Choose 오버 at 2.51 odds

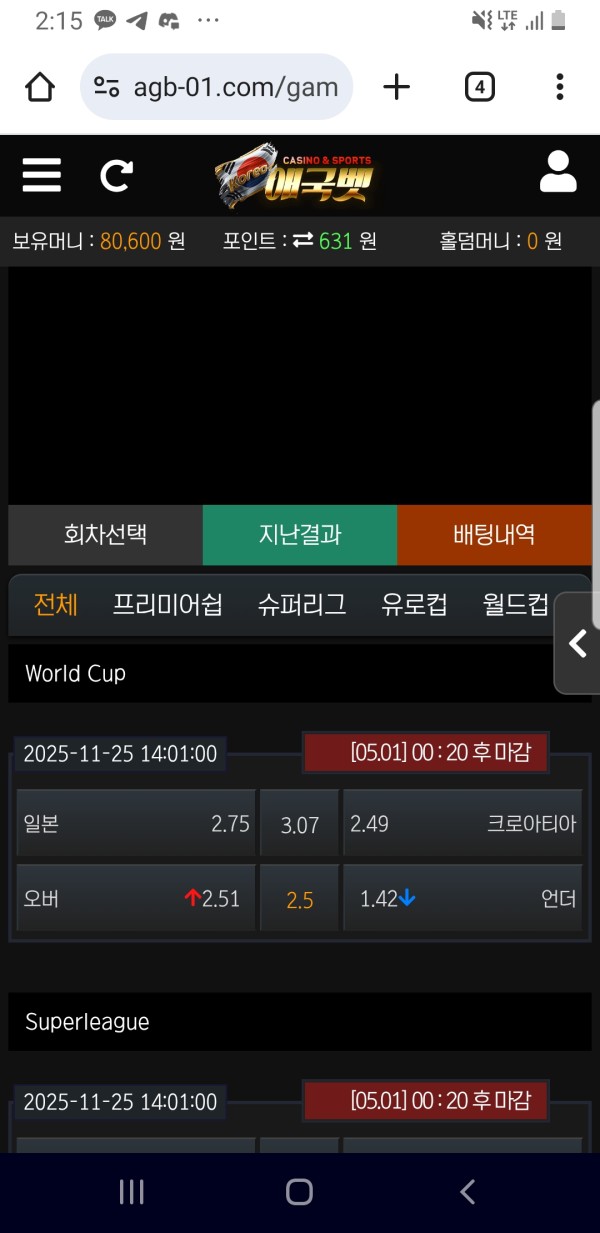pos(136,899)
